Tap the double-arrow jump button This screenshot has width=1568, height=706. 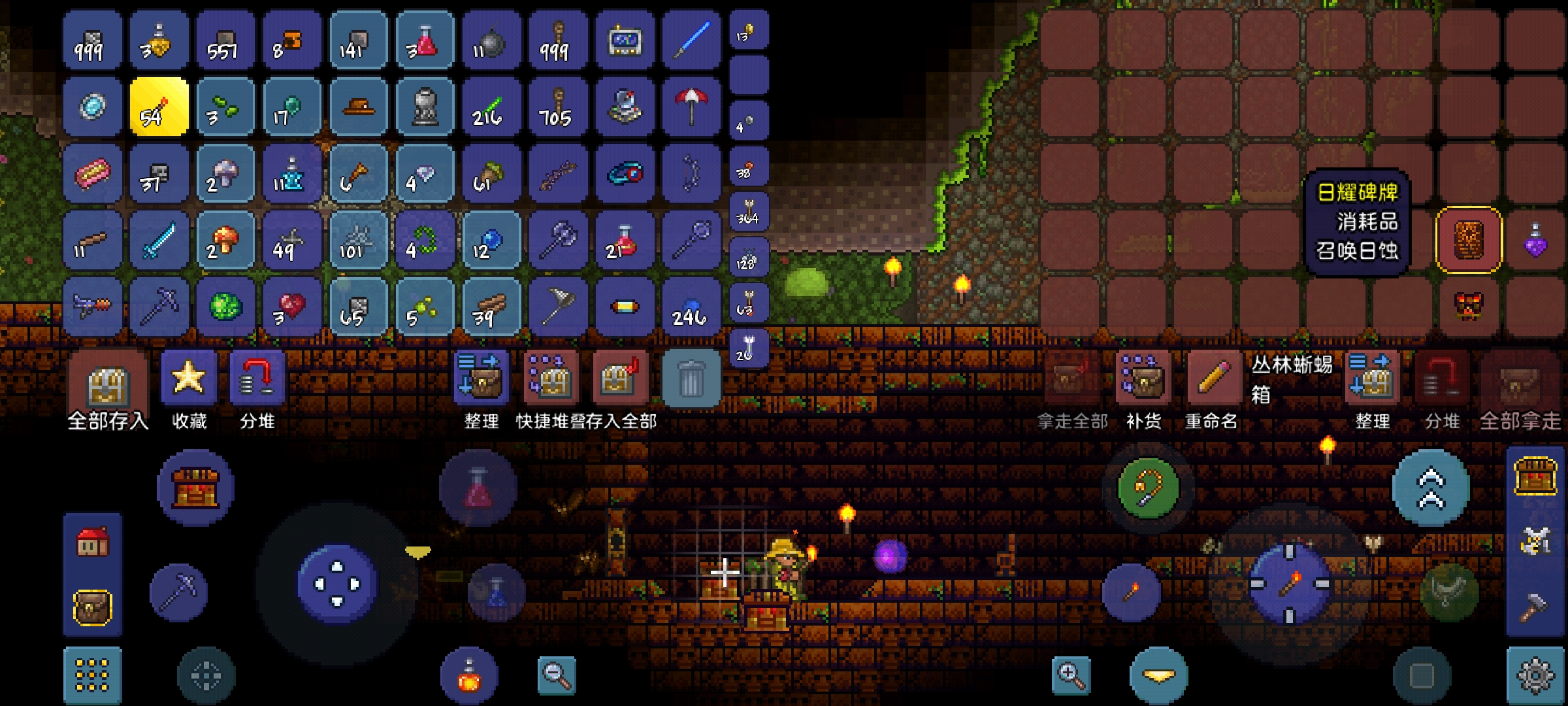point(1431,488)
